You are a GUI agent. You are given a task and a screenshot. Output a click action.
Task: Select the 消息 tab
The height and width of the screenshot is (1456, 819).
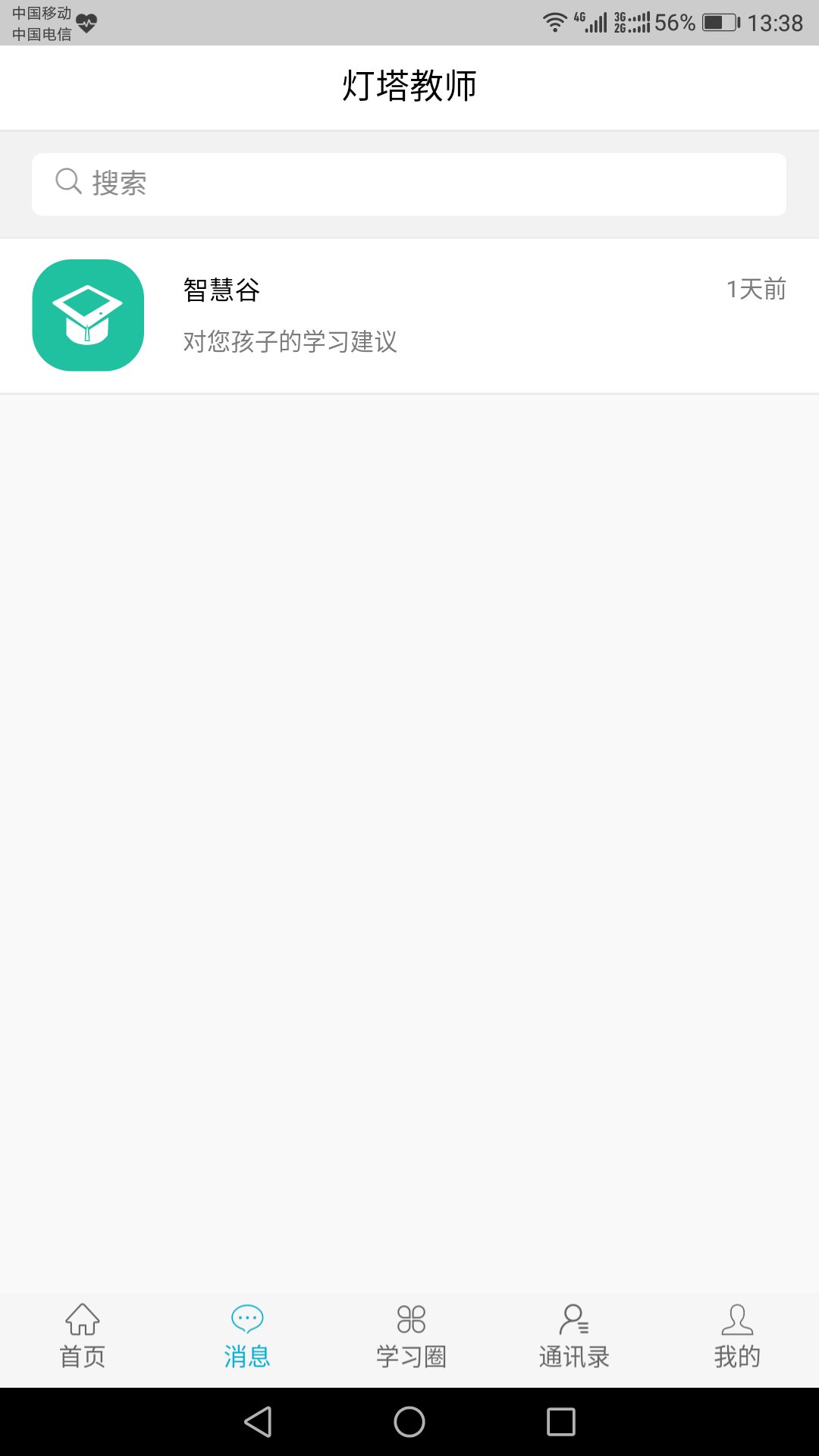coord(246,1338)
